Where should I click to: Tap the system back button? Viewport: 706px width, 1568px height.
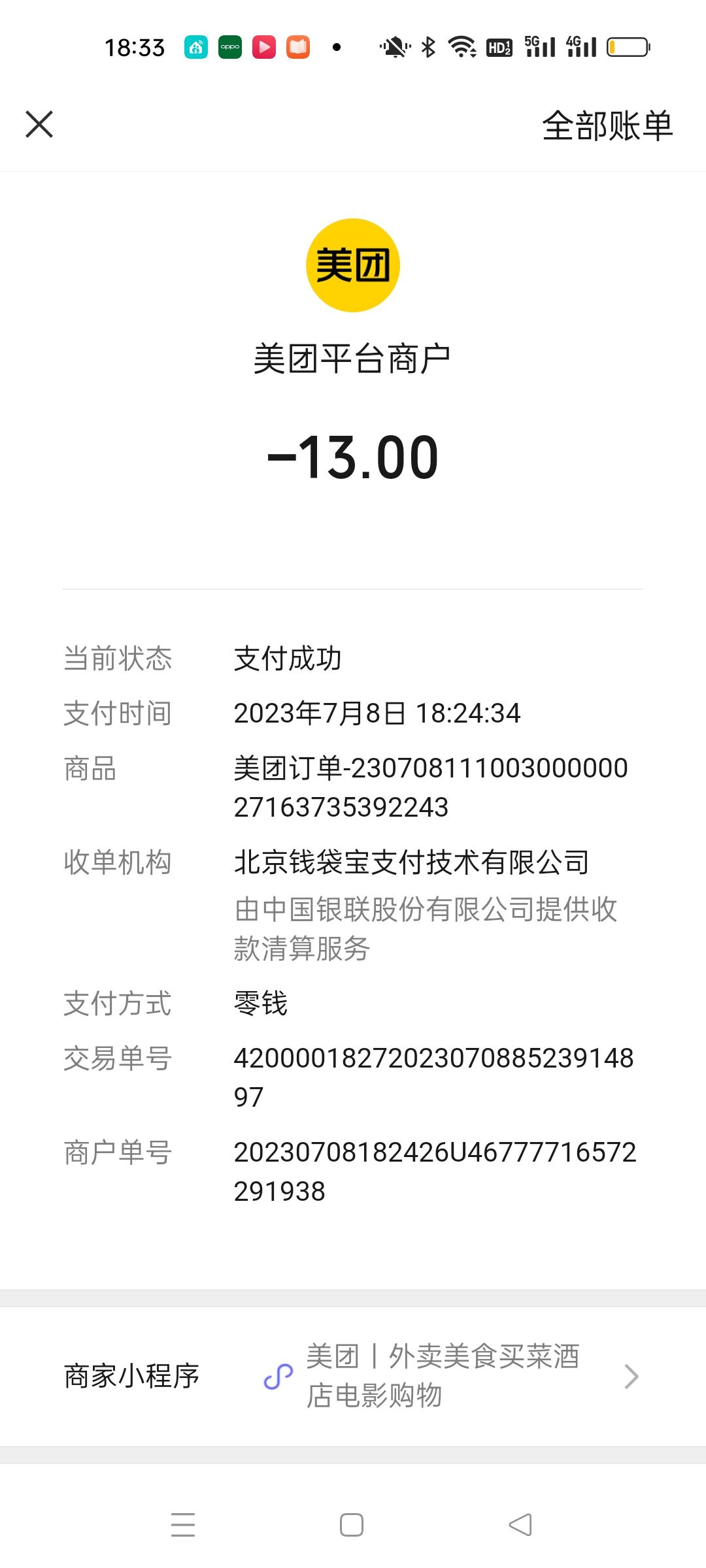coord(520,1525)
